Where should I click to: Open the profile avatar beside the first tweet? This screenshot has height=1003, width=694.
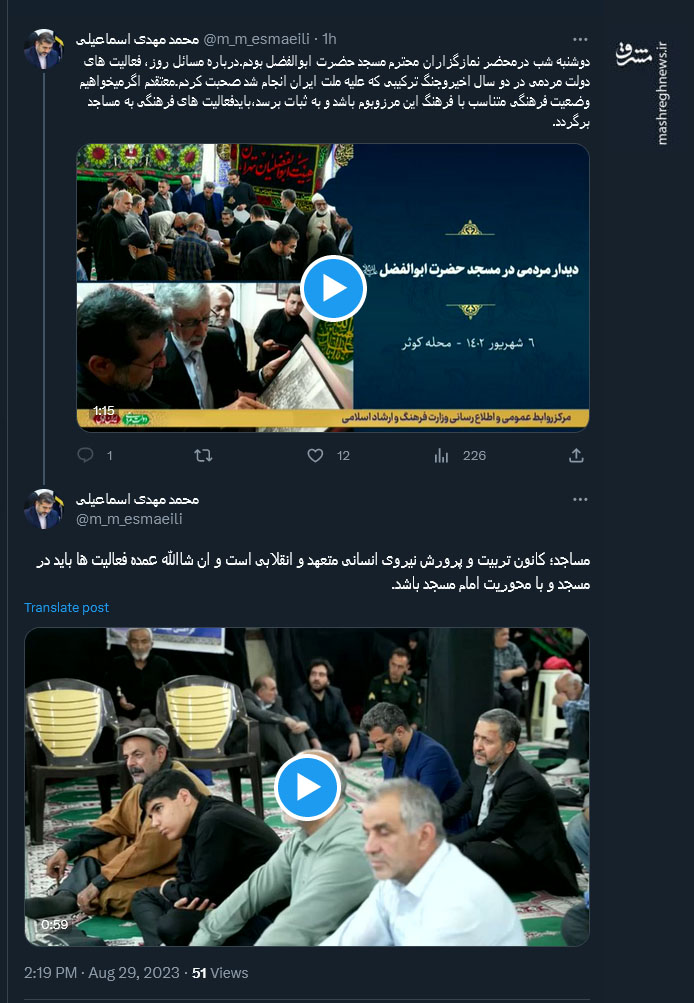44,49
